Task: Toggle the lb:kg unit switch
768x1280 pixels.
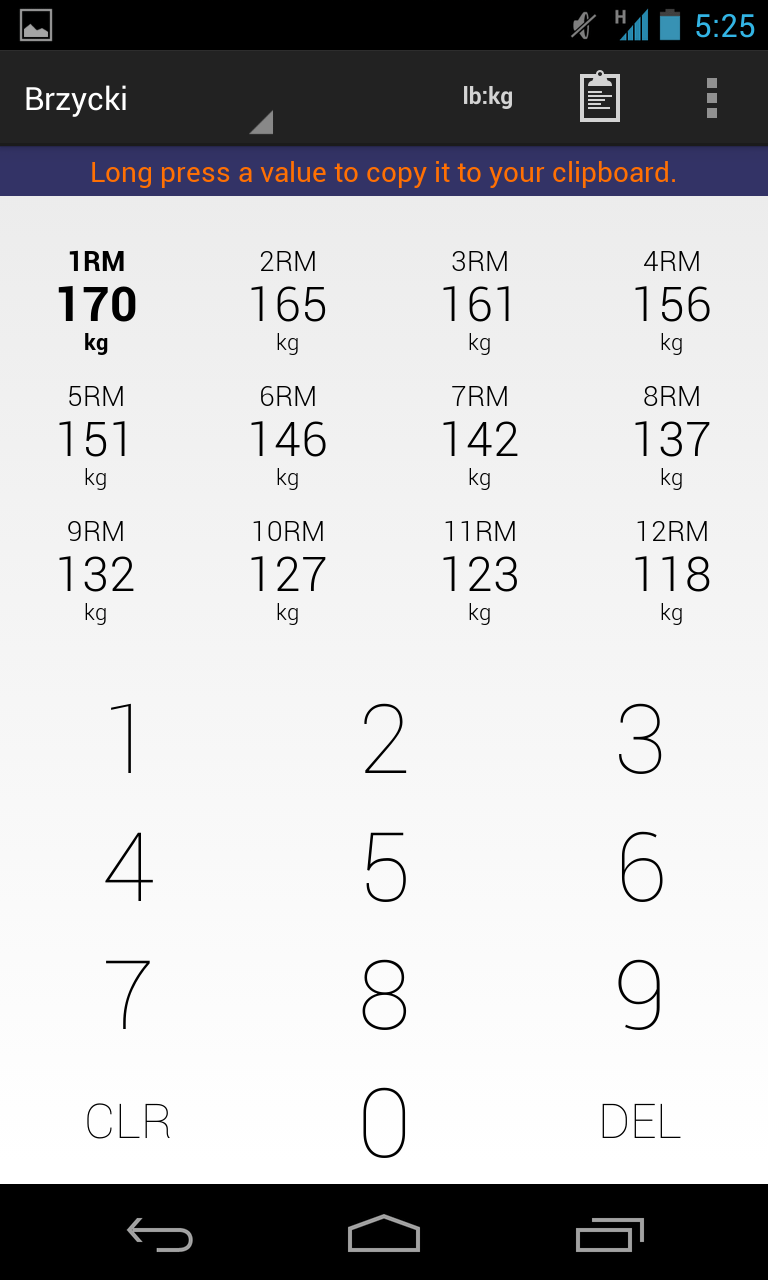Action: 487,97
